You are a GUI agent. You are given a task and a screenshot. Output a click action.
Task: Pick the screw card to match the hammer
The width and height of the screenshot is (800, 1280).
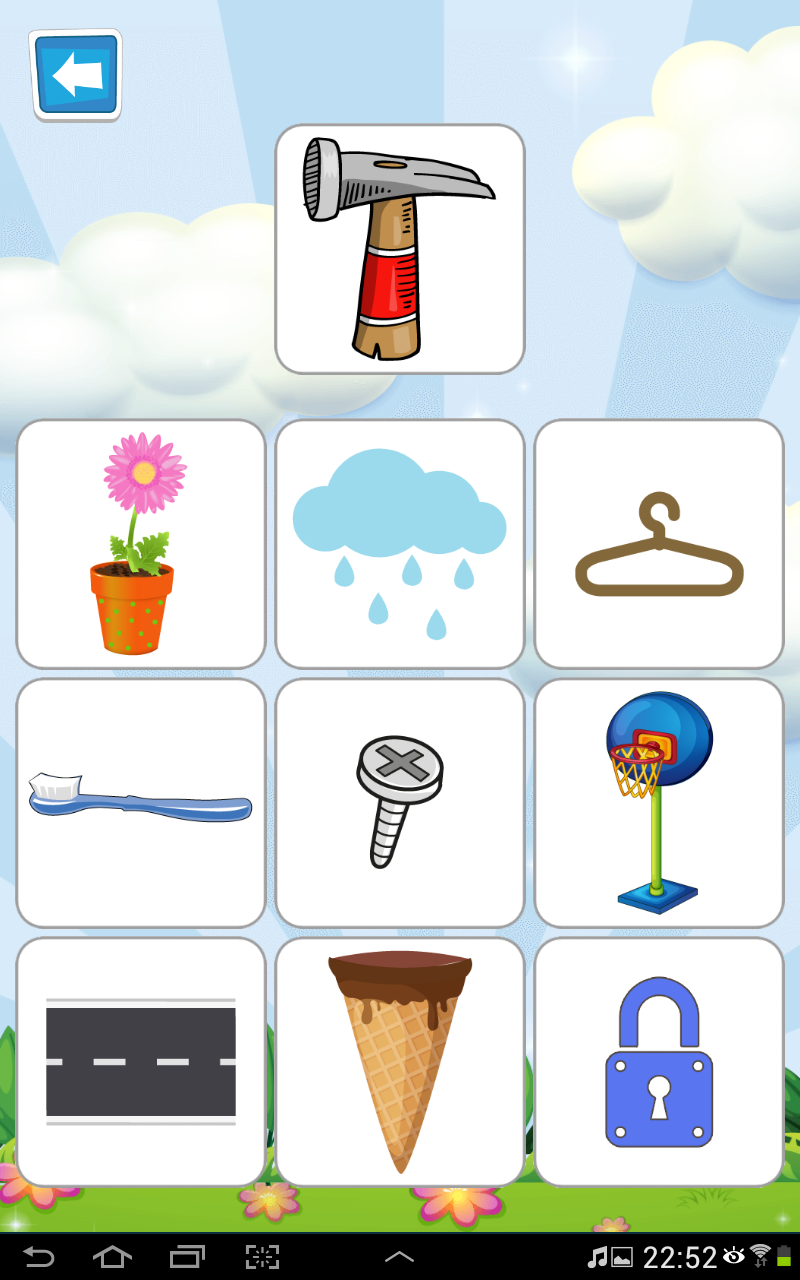pos(399,801)
